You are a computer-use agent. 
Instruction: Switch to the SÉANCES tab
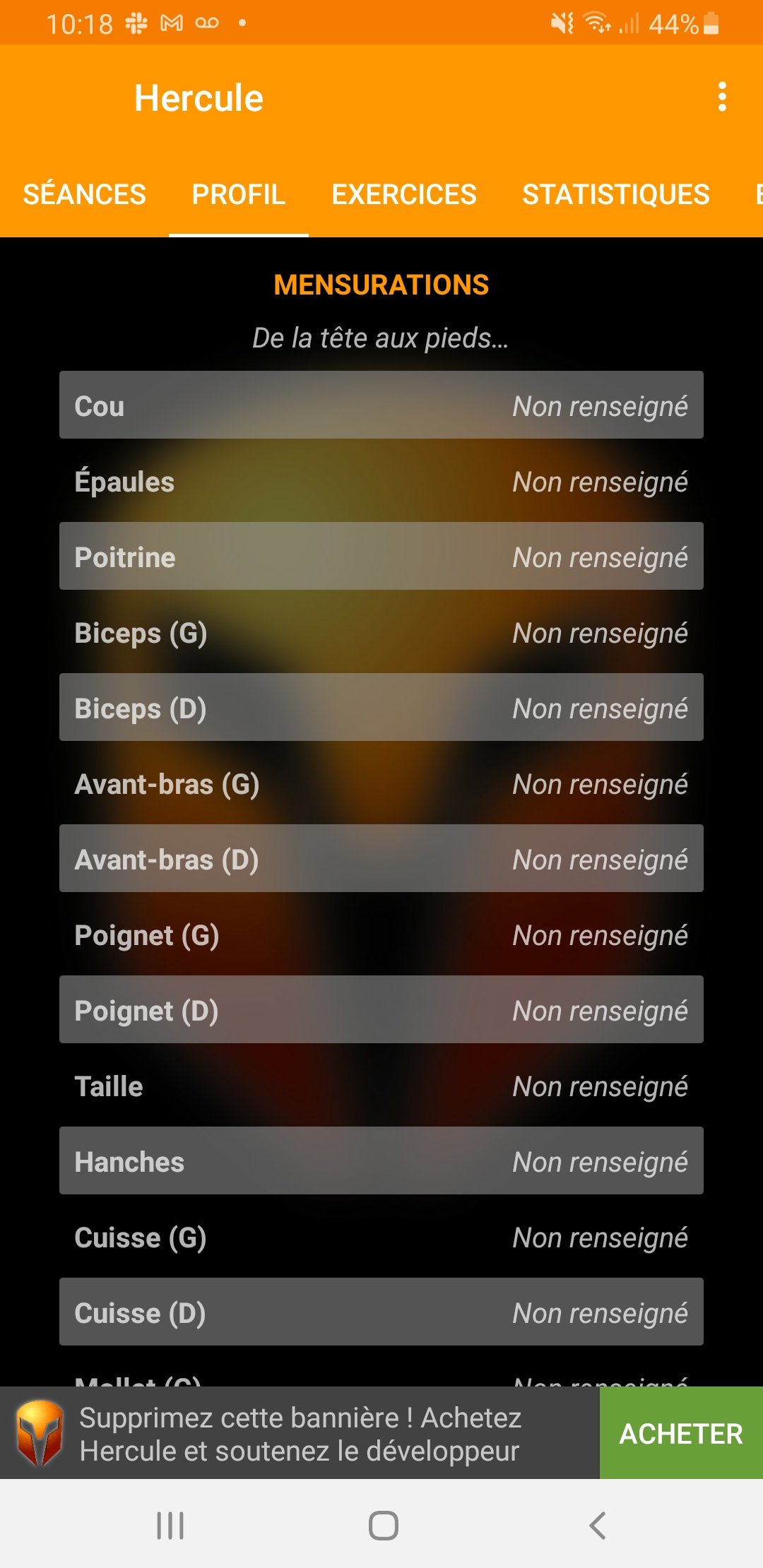pos(85,194)
